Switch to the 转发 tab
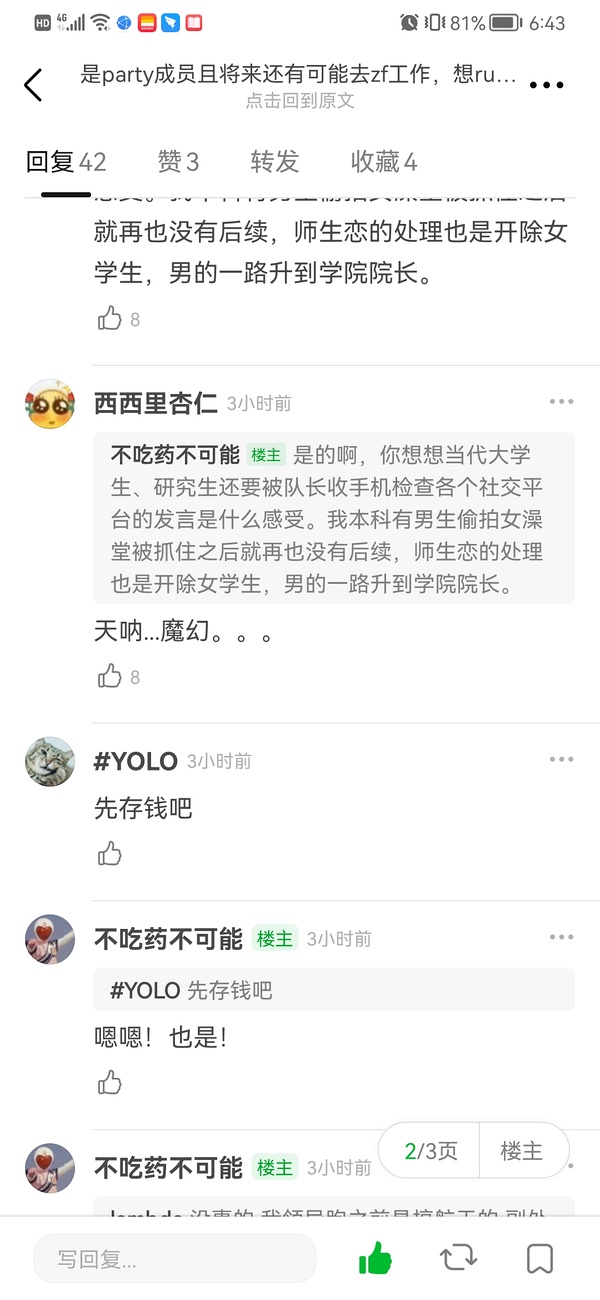600x1300 pixels. [x=274, y=162]
